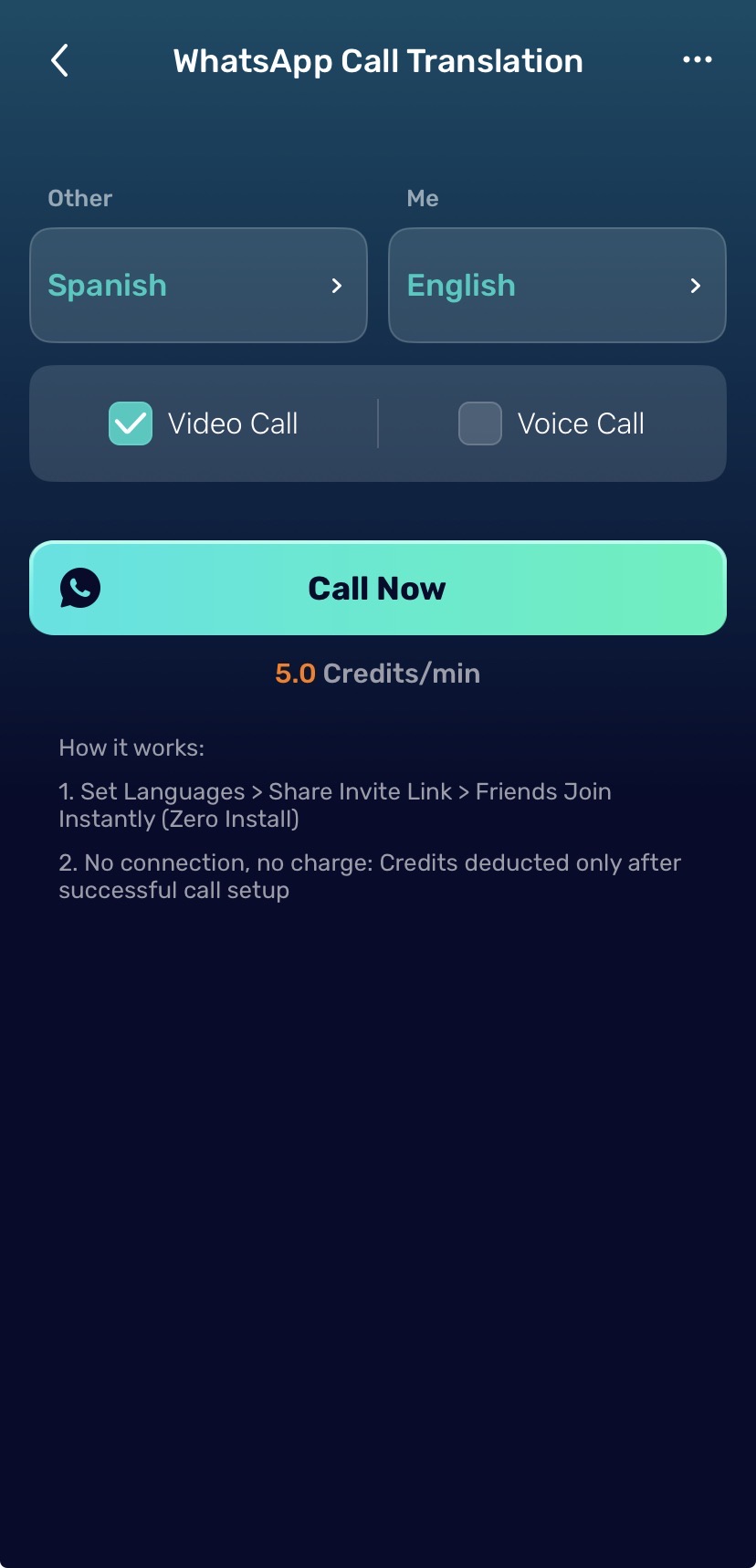Tap the chevron on the Spanish selector

pos(337,286)
